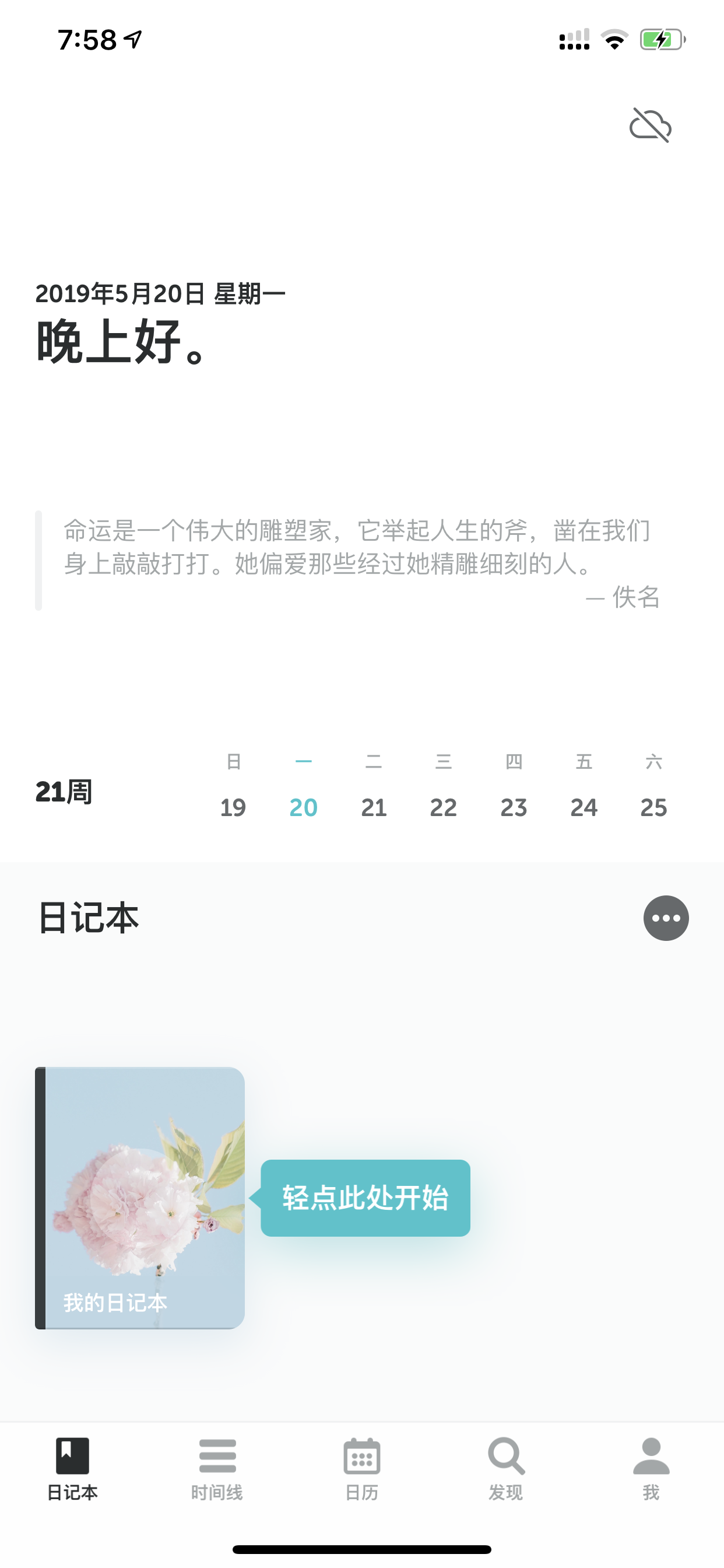
Task: Tap the cloud sync off icon
Action: tap(650, 125)
